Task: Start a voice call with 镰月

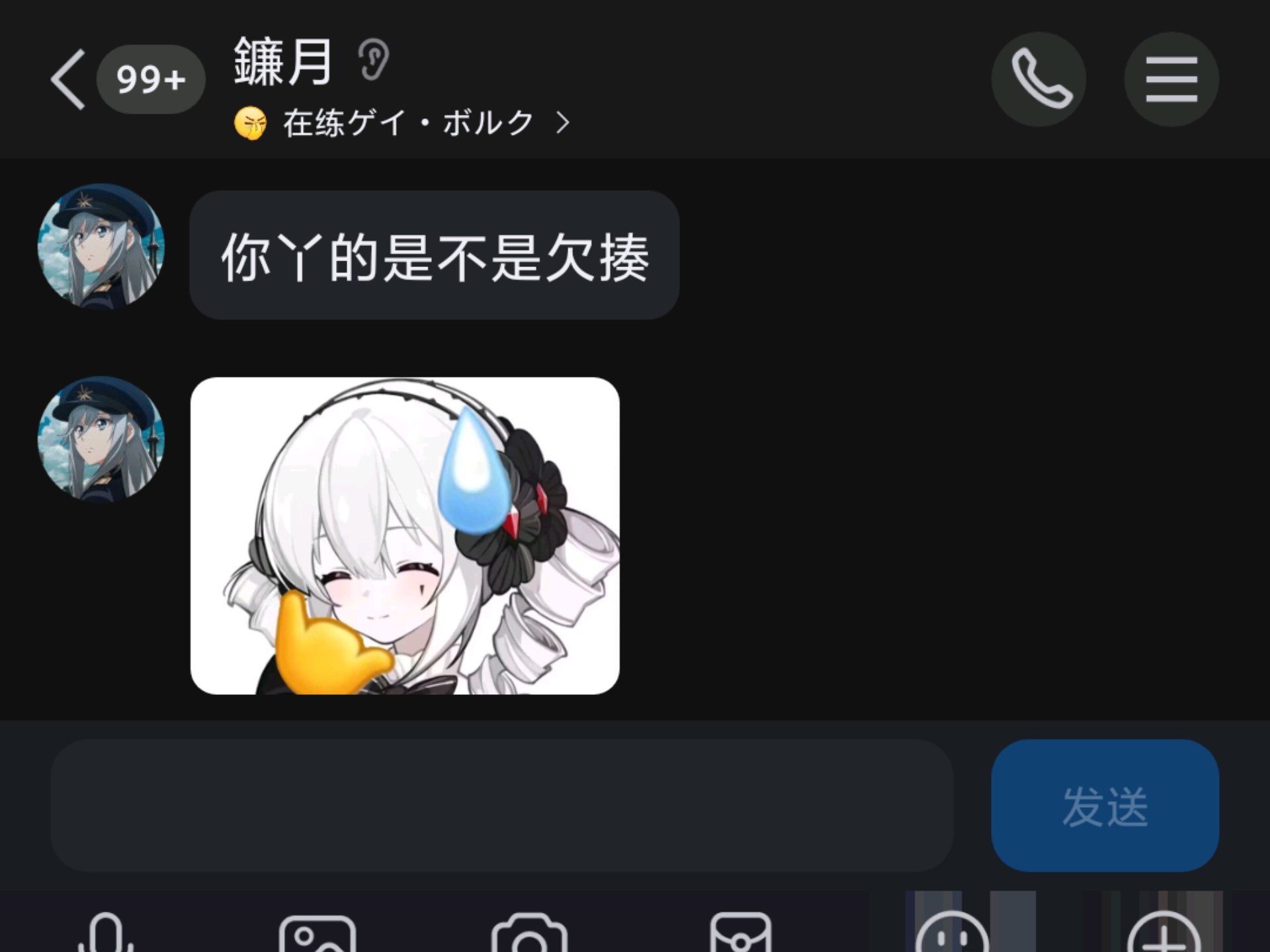Action: tap(1038, 79)
